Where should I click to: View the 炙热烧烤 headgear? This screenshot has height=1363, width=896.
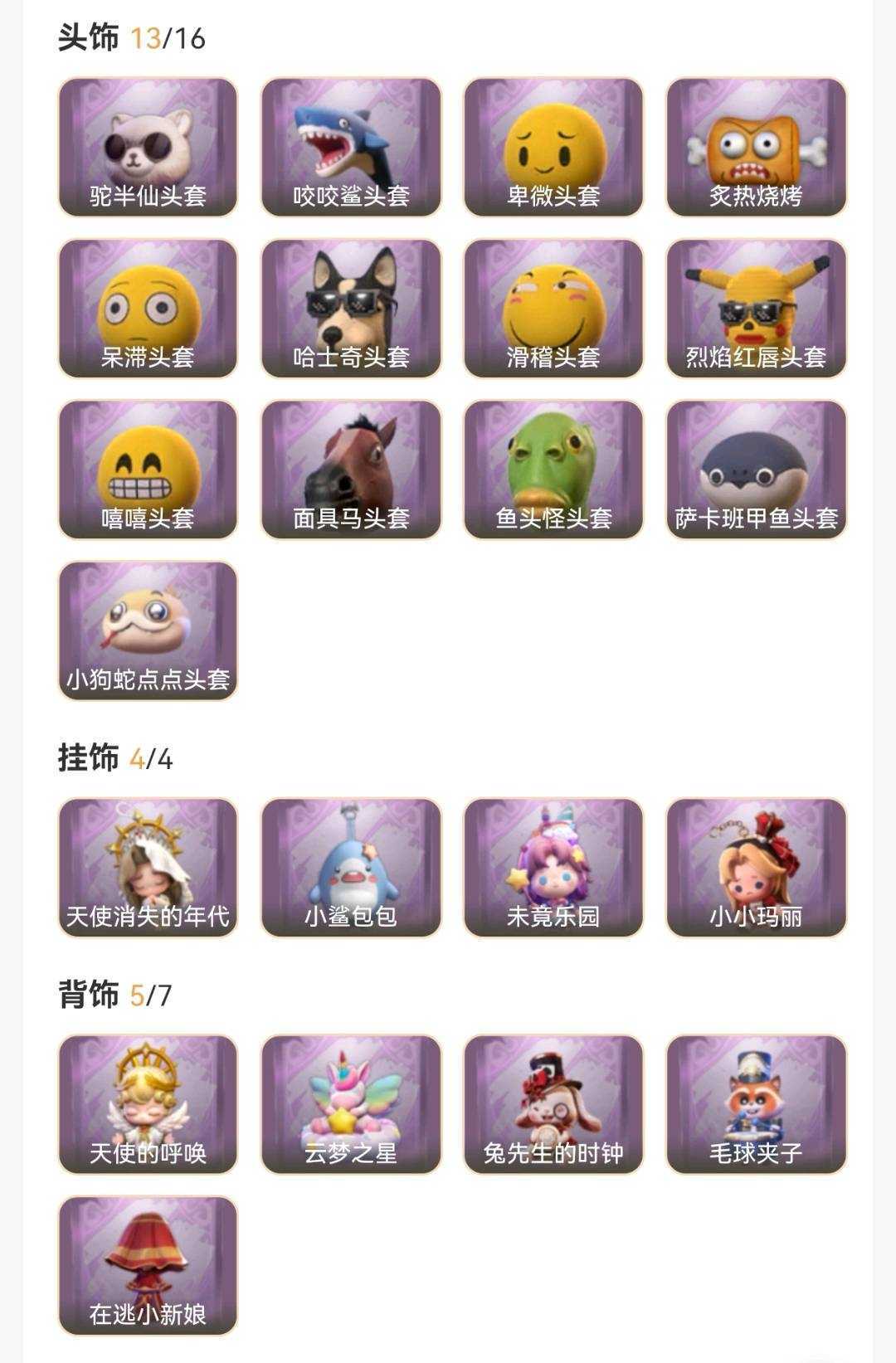tap(756, 147)
